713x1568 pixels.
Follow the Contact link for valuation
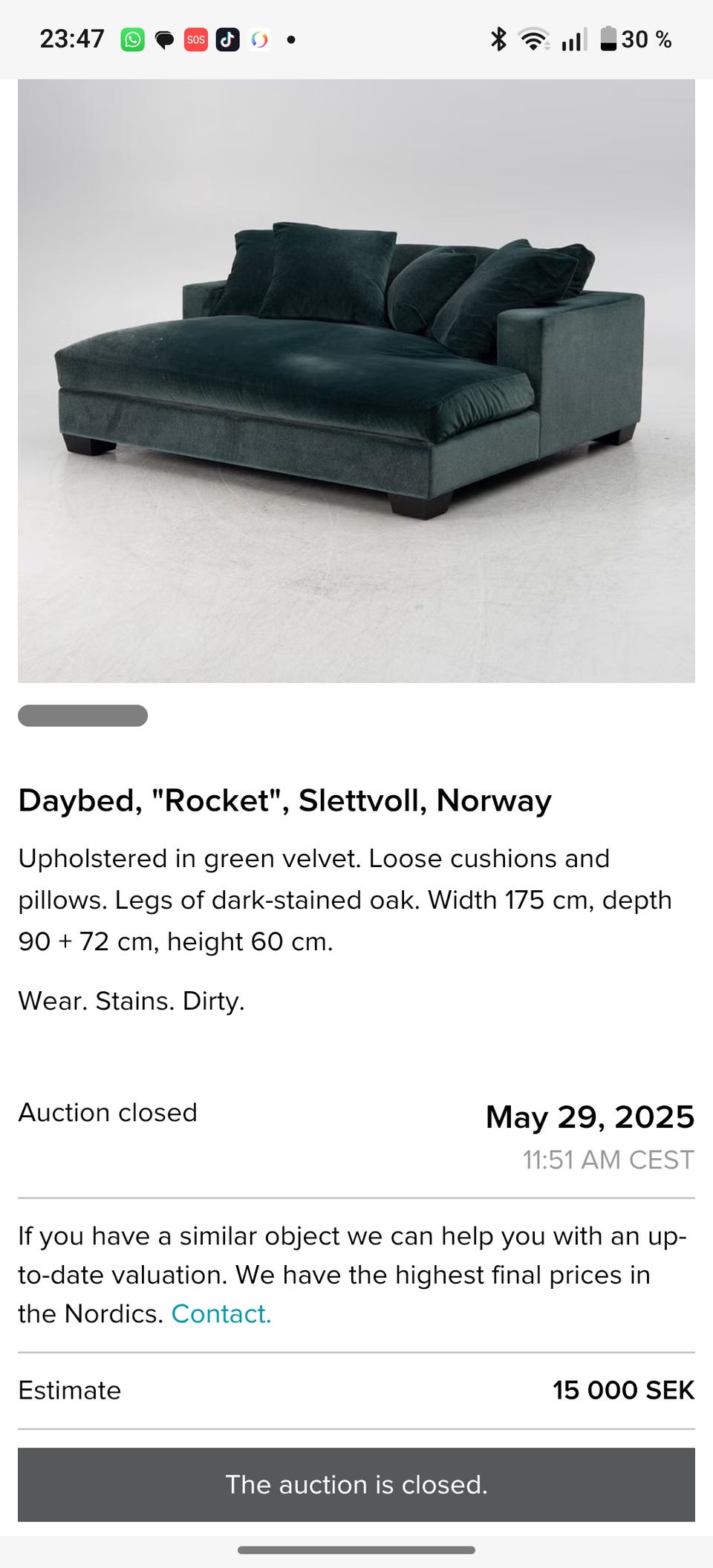point(221,1314)
